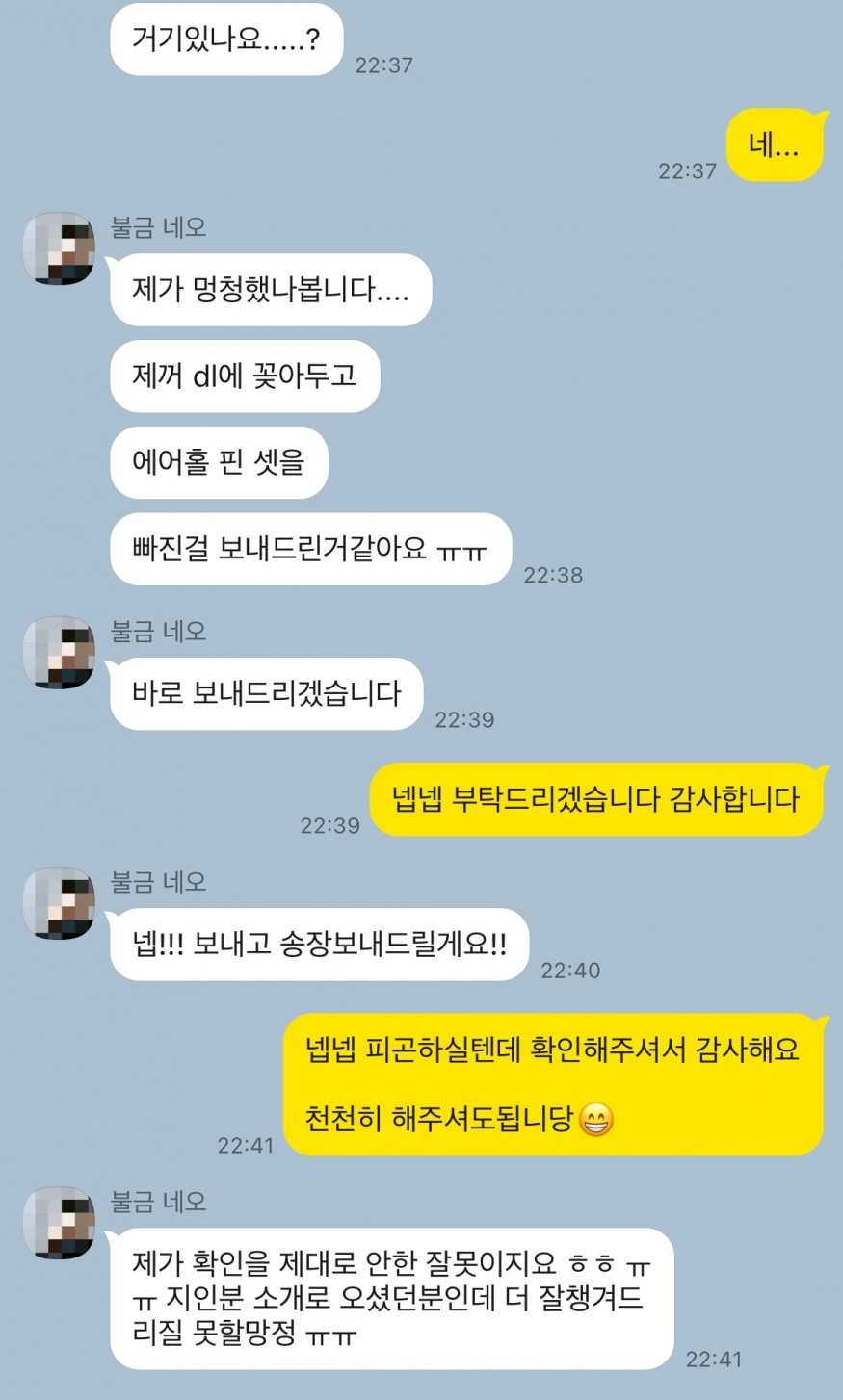This screenshot has height=1400, width=843.
Task: Open profile avatar above '제가 확인을 제대로 안한' message
Action: (59, 1224)
